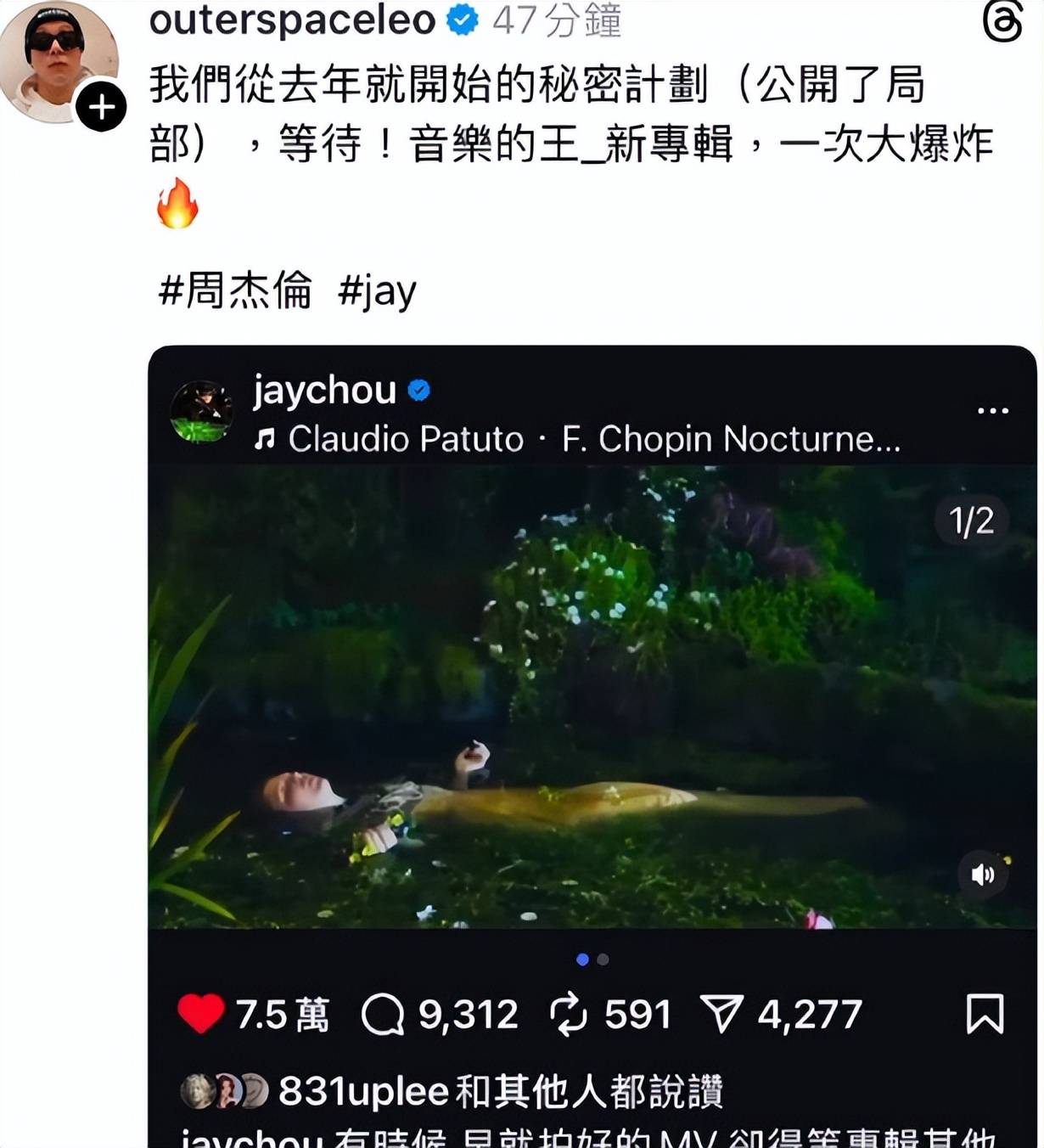
Task: Open the #周杰倫 hashtag
Action: click(235, 290)
